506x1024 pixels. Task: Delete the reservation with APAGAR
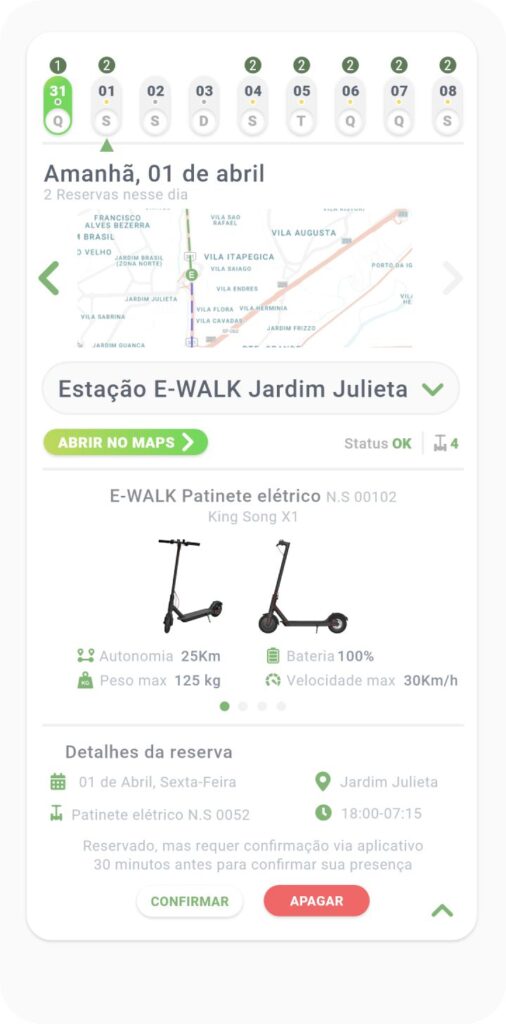coord(317,901)
